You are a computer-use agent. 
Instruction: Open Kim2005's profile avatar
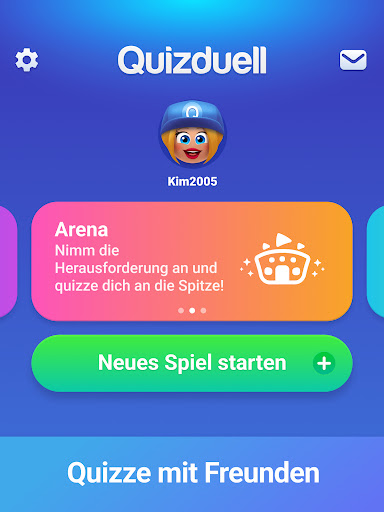[x=192, y=133]
